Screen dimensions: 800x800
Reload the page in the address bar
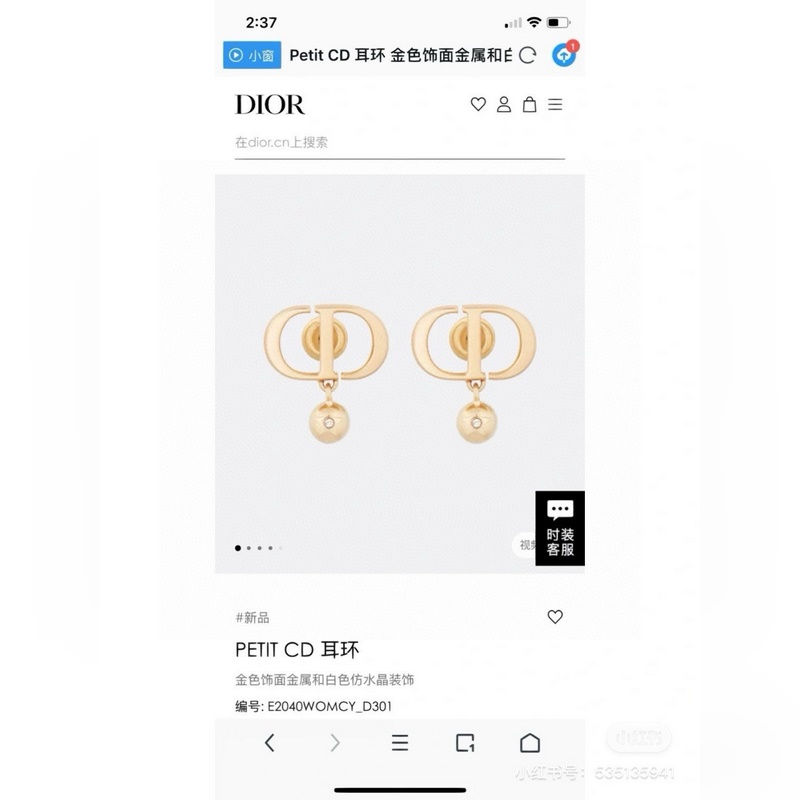tap(528, 56)
